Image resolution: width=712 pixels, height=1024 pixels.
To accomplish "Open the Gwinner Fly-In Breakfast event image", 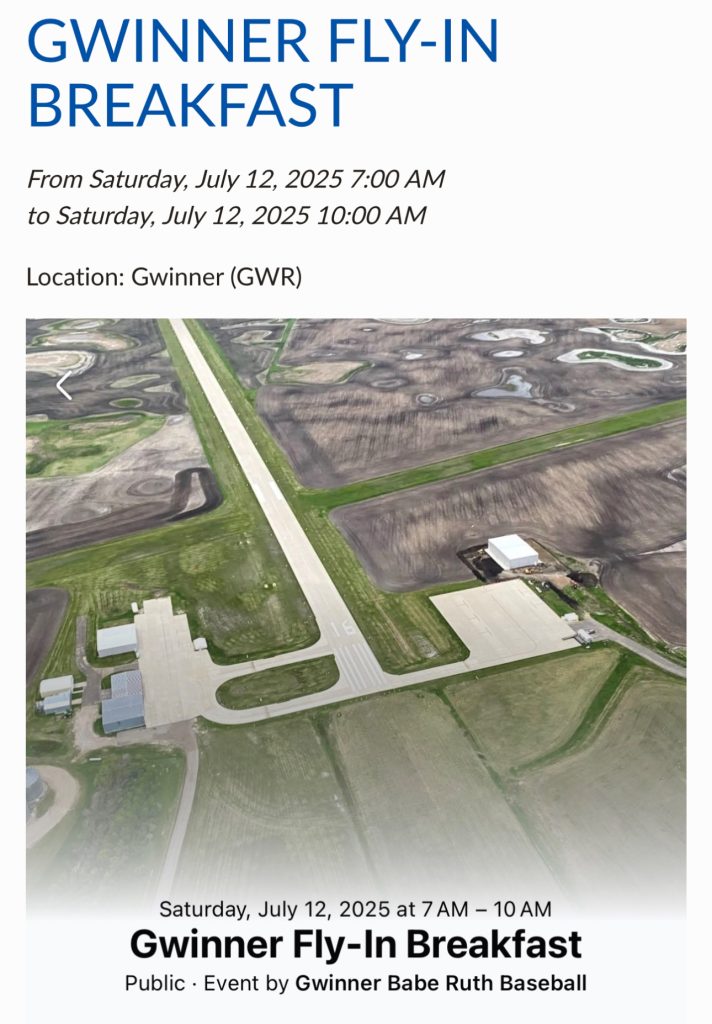I will 356,600.
